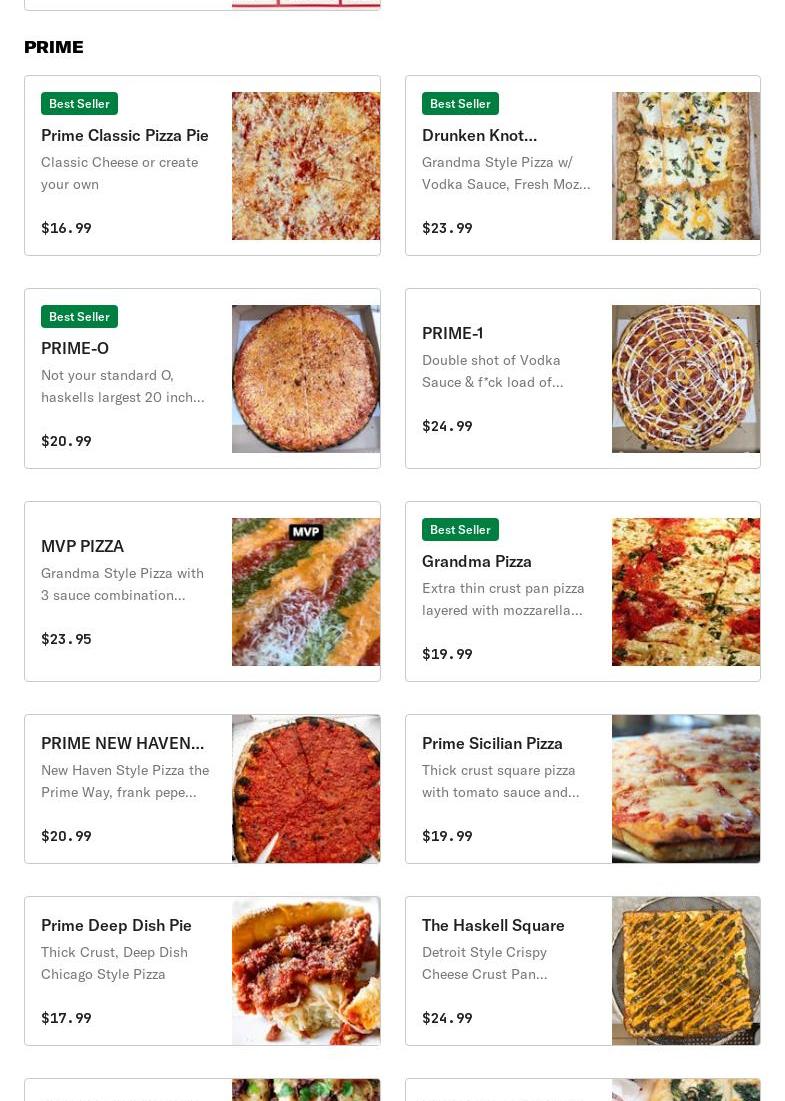Image resolution: width=785 pixels, height=1101 pixels.
Task: View the Prime Sicilian Pizza card
Action: 582,788
